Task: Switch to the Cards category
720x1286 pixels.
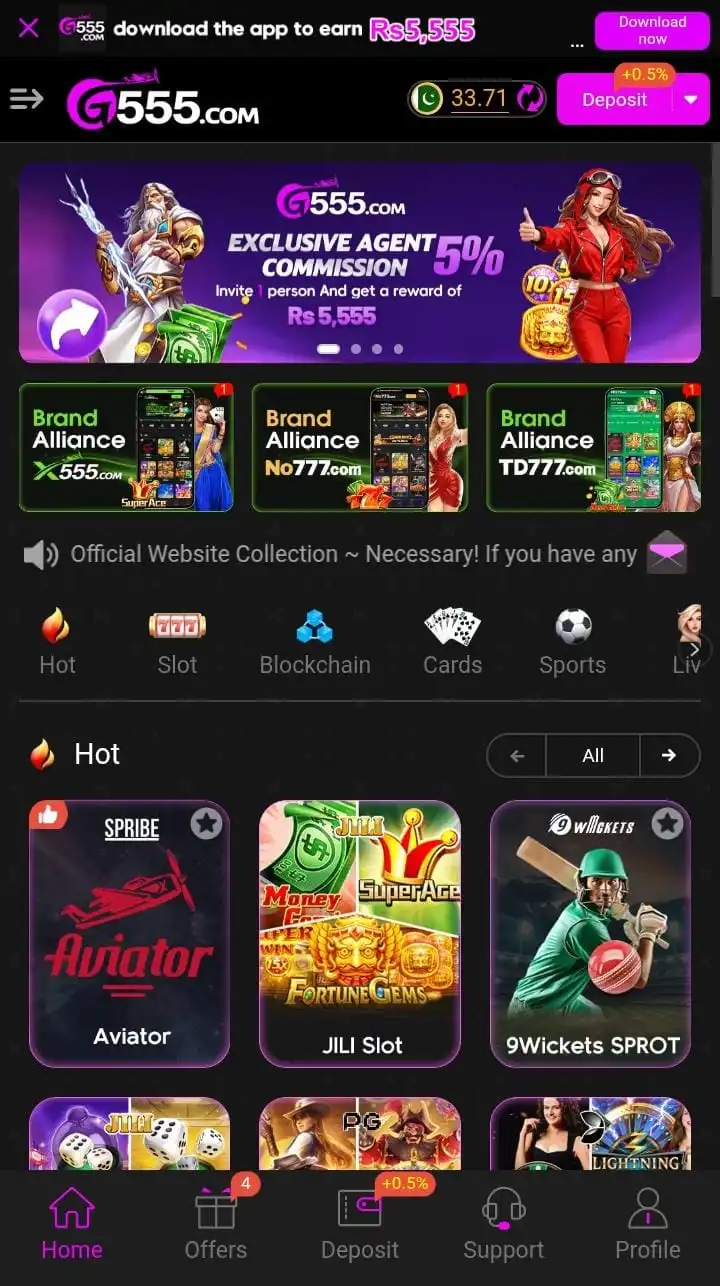Action: tap(452, 645)
